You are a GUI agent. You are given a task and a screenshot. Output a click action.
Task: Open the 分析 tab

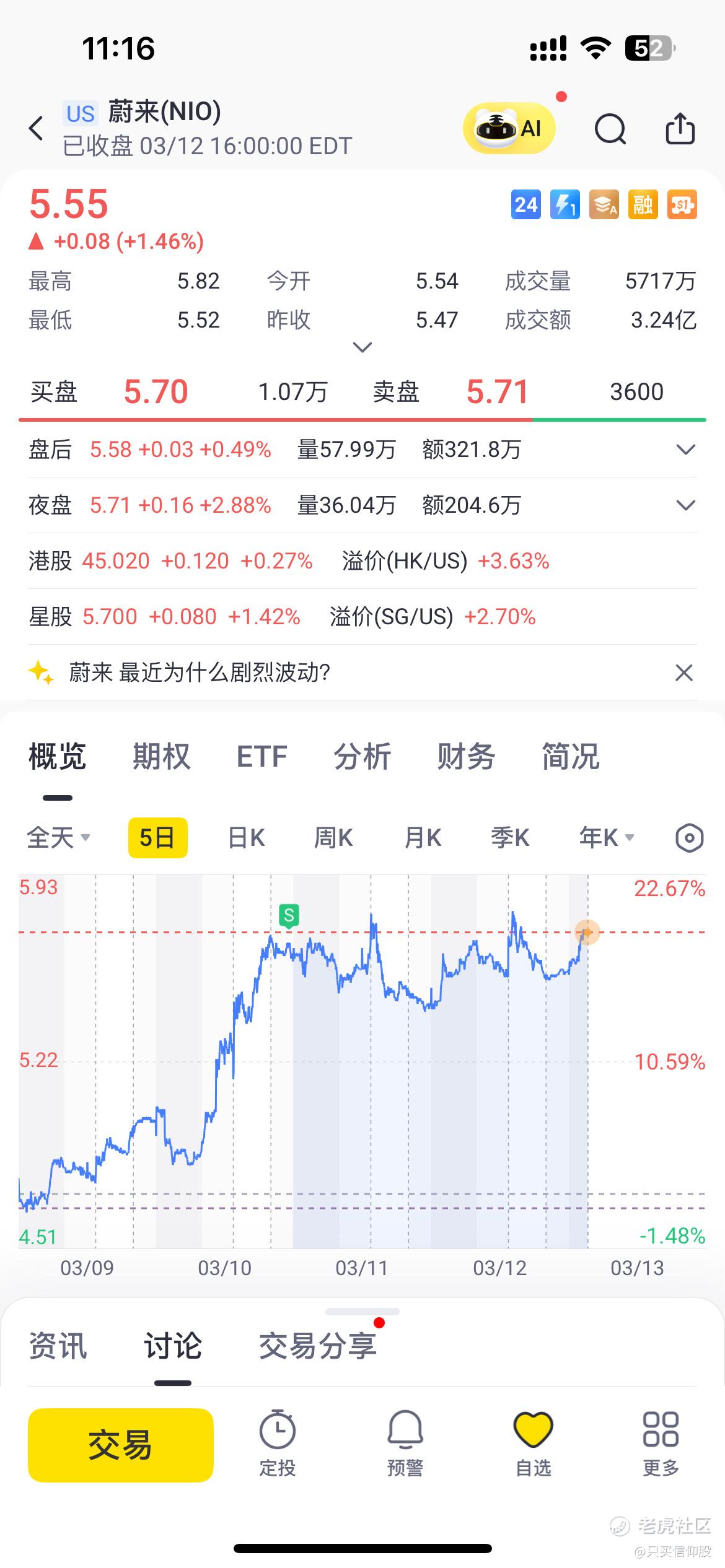coord(362,756)
